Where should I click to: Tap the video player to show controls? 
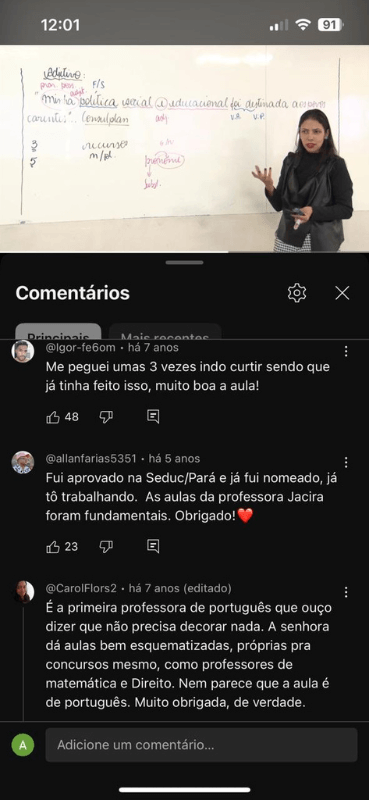click(x=184, y=148)
